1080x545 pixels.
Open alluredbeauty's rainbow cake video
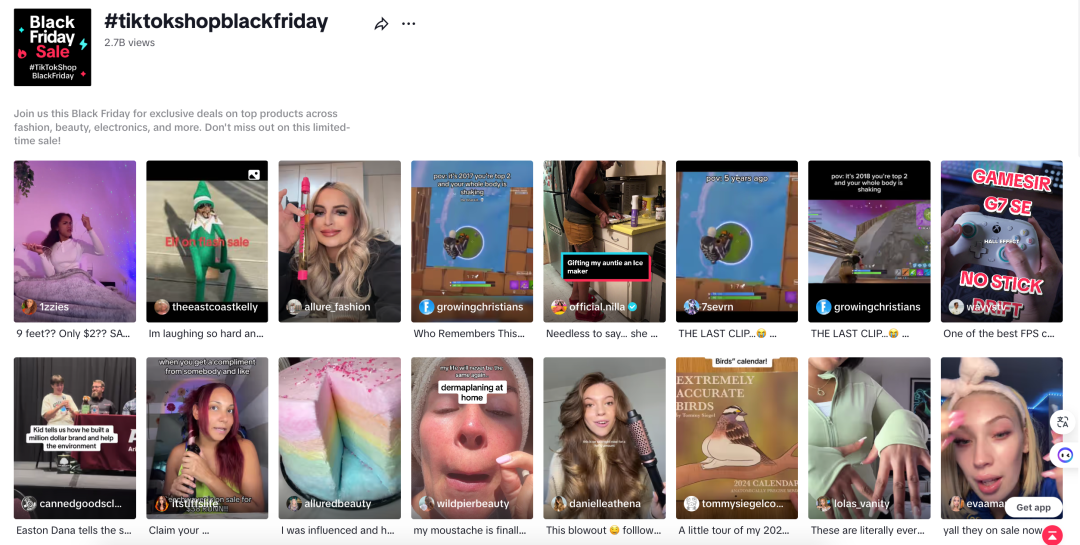(x=339, y=437)
